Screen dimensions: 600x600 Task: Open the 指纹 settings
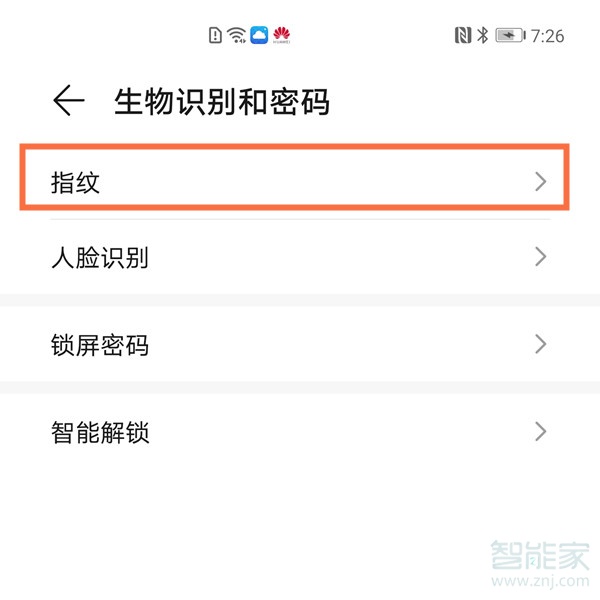coord(296,181)
